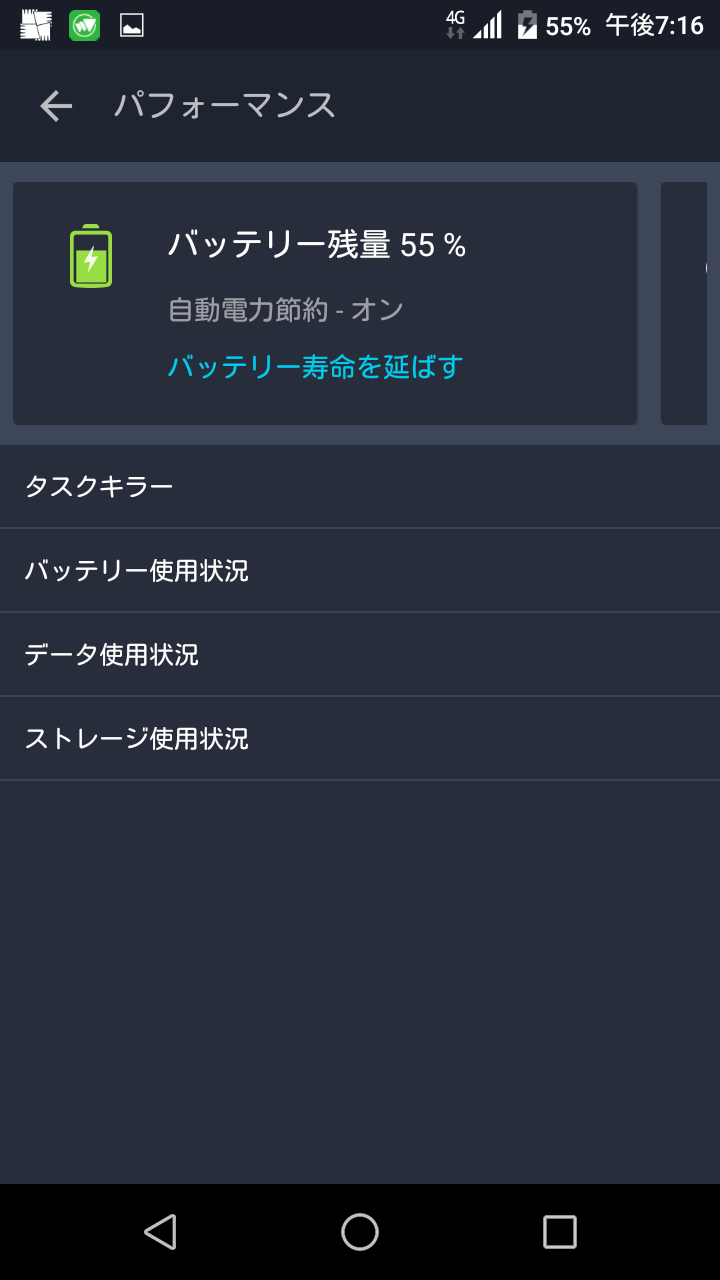Open バッテリー使用状況
The image size is (720, 1280).
(x=360, y=571)
